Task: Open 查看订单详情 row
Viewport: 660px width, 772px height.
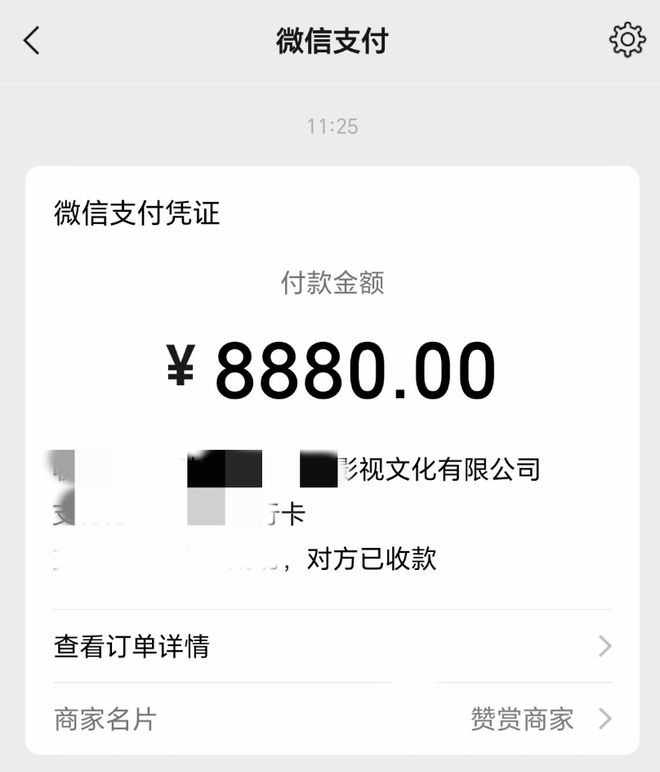Action: (332, 646)
